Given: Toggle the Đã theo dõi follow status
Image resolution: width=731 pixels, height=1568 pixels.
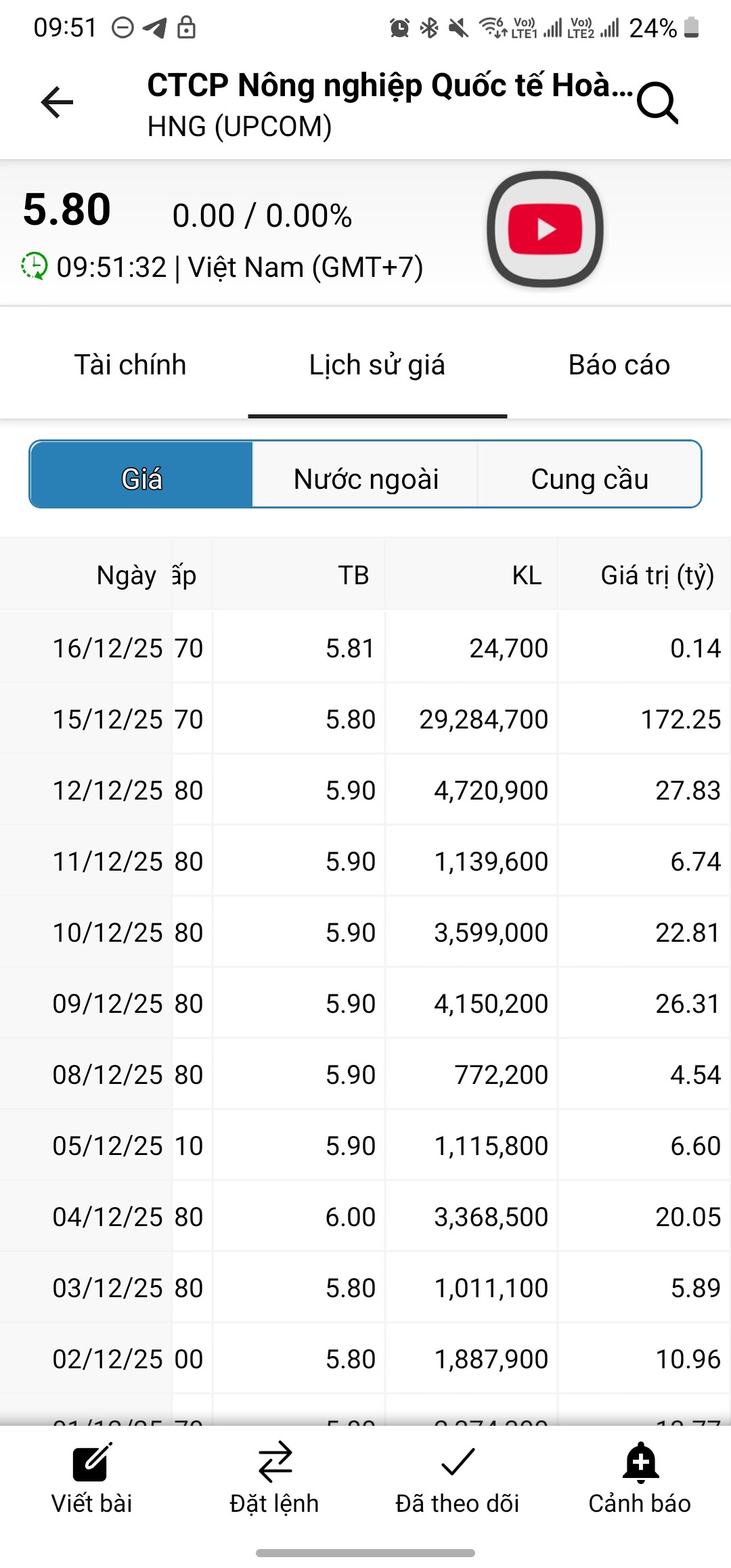Looking at the screenshot, I should 458,1480.
